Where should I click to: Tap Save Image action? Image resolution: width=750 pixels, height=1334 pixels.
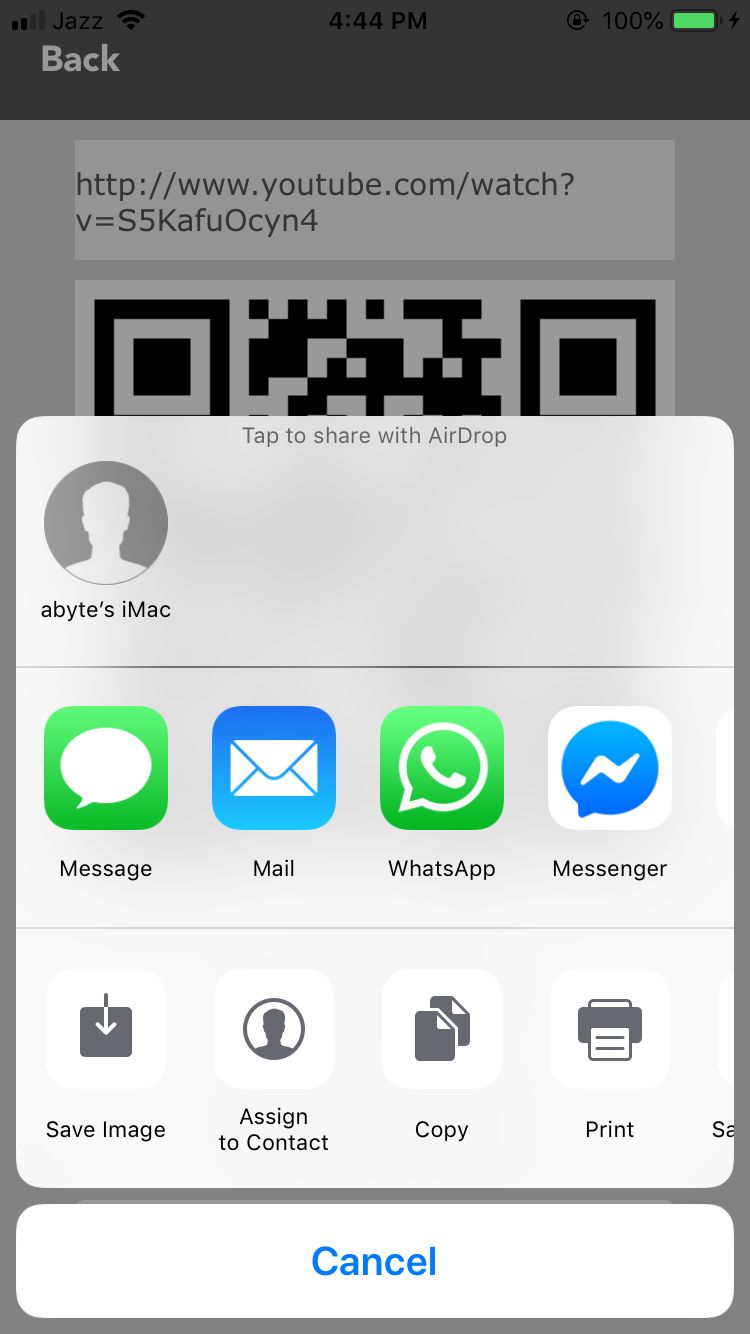(106, 1029)
